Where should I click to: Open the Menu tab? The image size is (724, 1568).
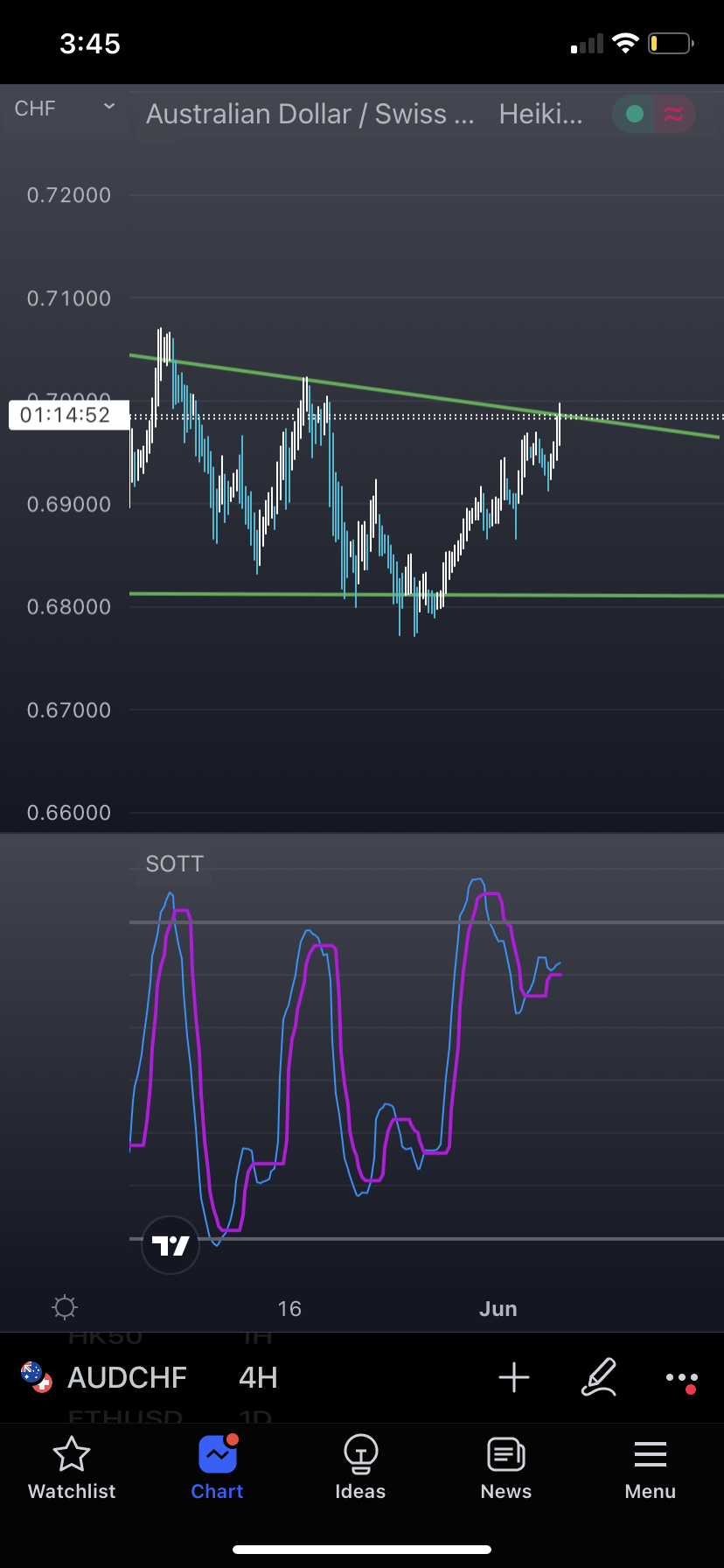coord(650,1468)
